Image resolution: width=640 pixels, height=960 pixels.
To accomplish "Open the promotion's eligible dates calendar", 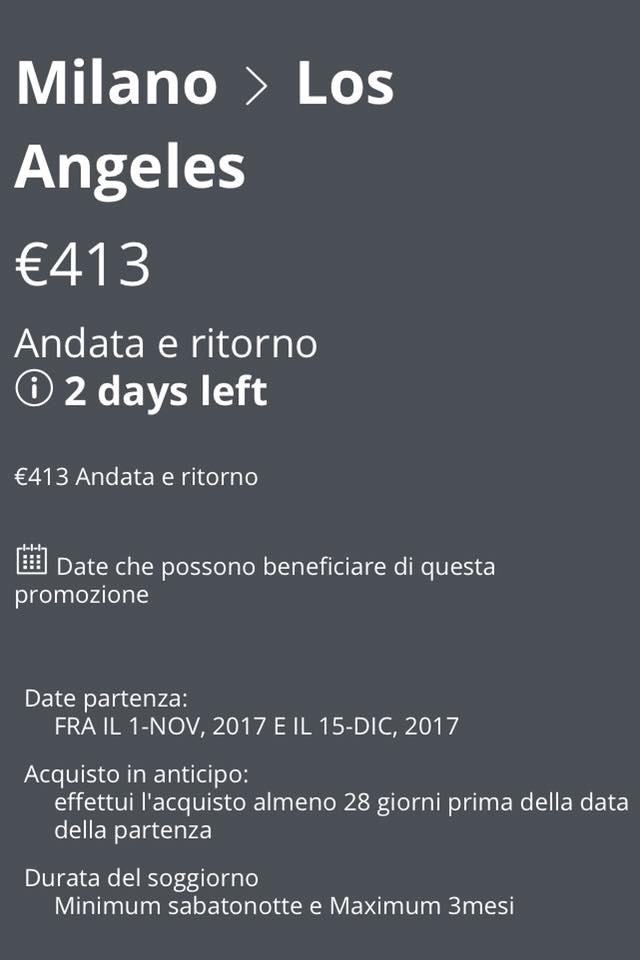I will pos(32,560).
